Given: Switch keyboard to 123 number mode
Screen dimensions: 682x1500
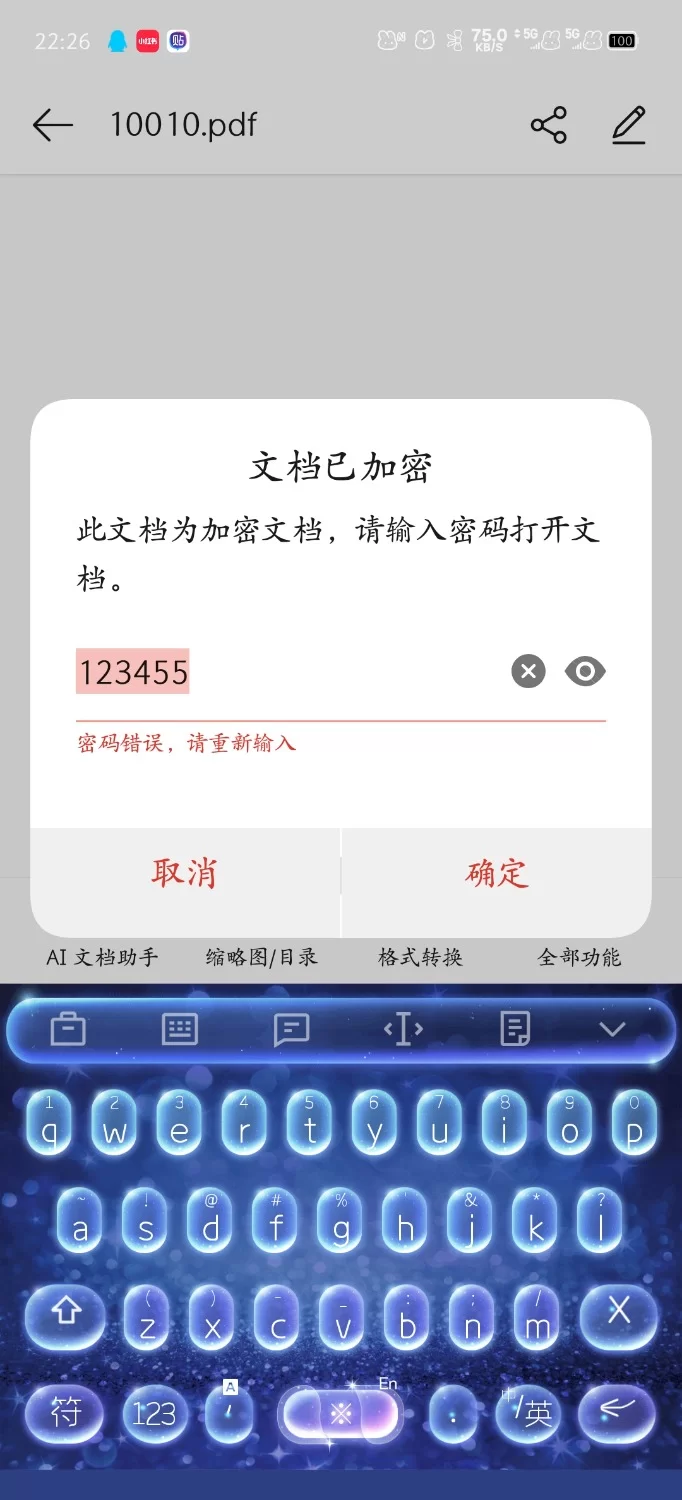Looking at the screenshot, I should point(154,1413).
